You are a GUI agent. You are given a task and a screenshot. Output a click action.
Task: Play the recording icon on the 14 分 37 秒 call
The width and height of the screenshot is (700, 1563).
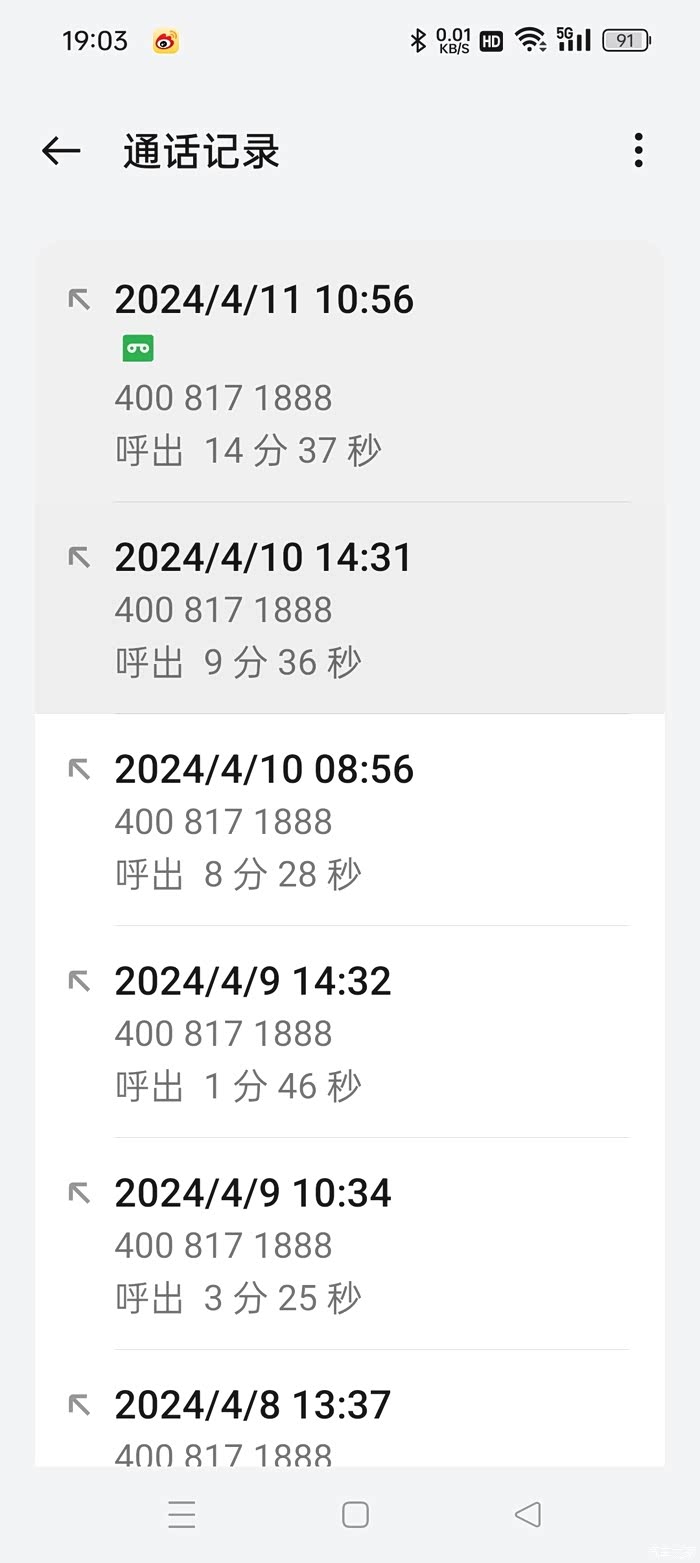click(138, 348)
